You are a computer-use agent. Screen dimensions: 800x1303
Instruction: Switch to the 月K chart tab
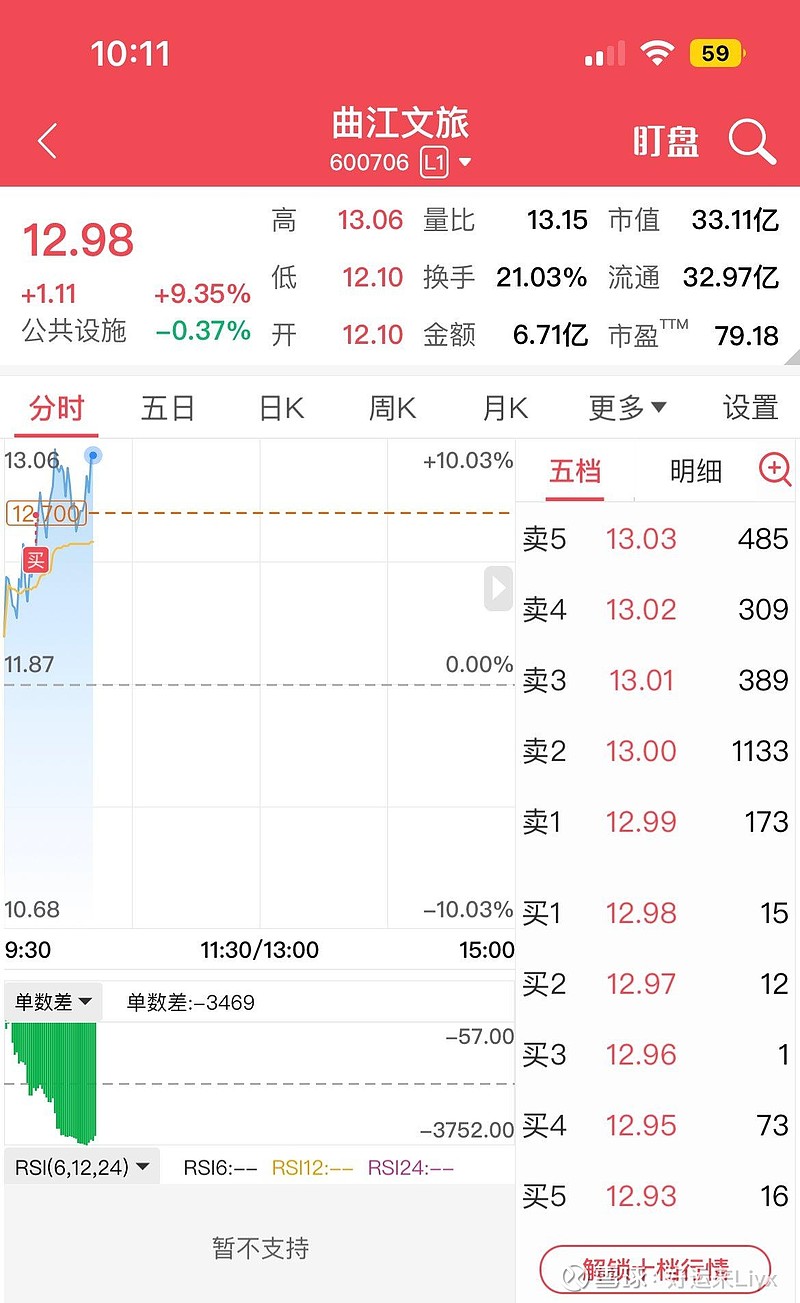505,408
